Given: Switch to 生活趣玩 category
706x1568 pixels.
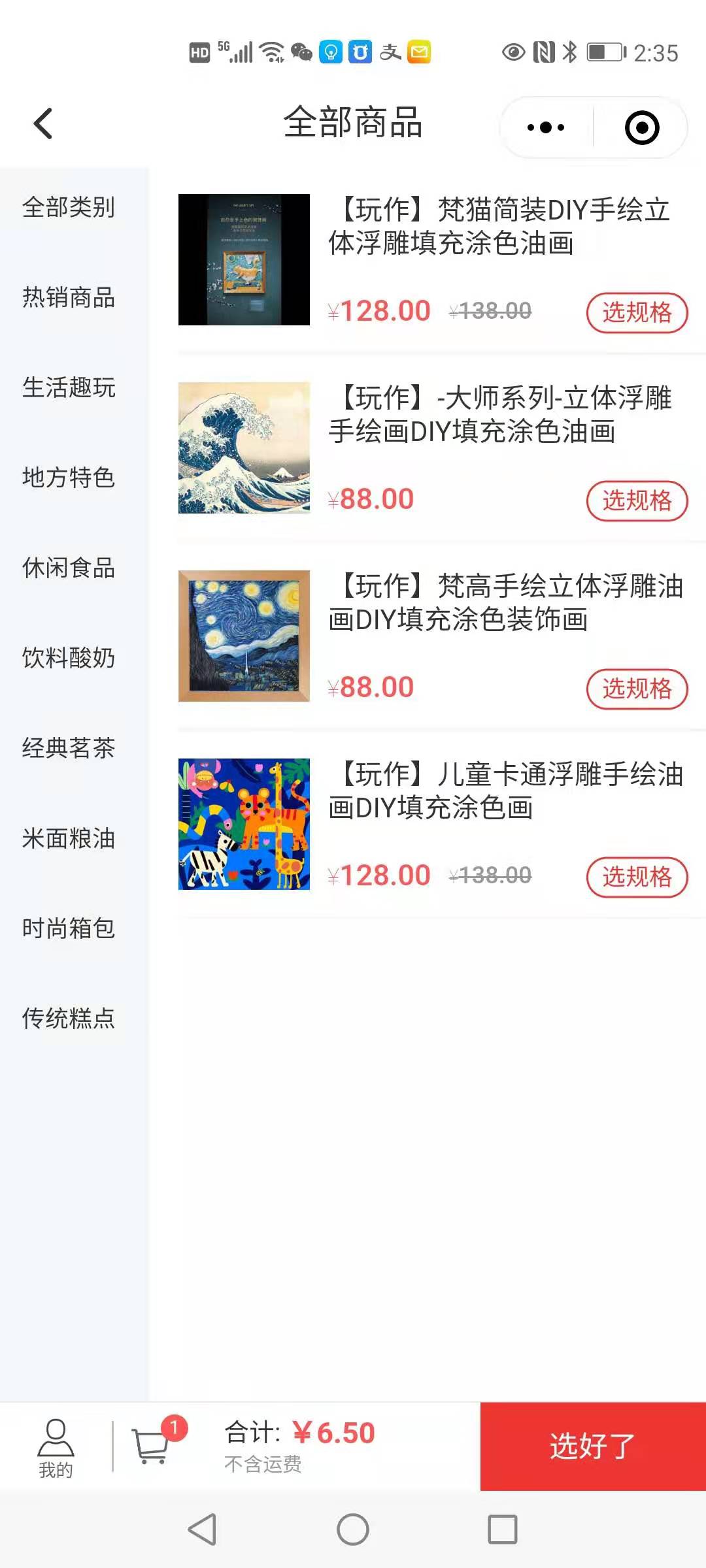Looking at the screenshot, I should coord(69,387).
